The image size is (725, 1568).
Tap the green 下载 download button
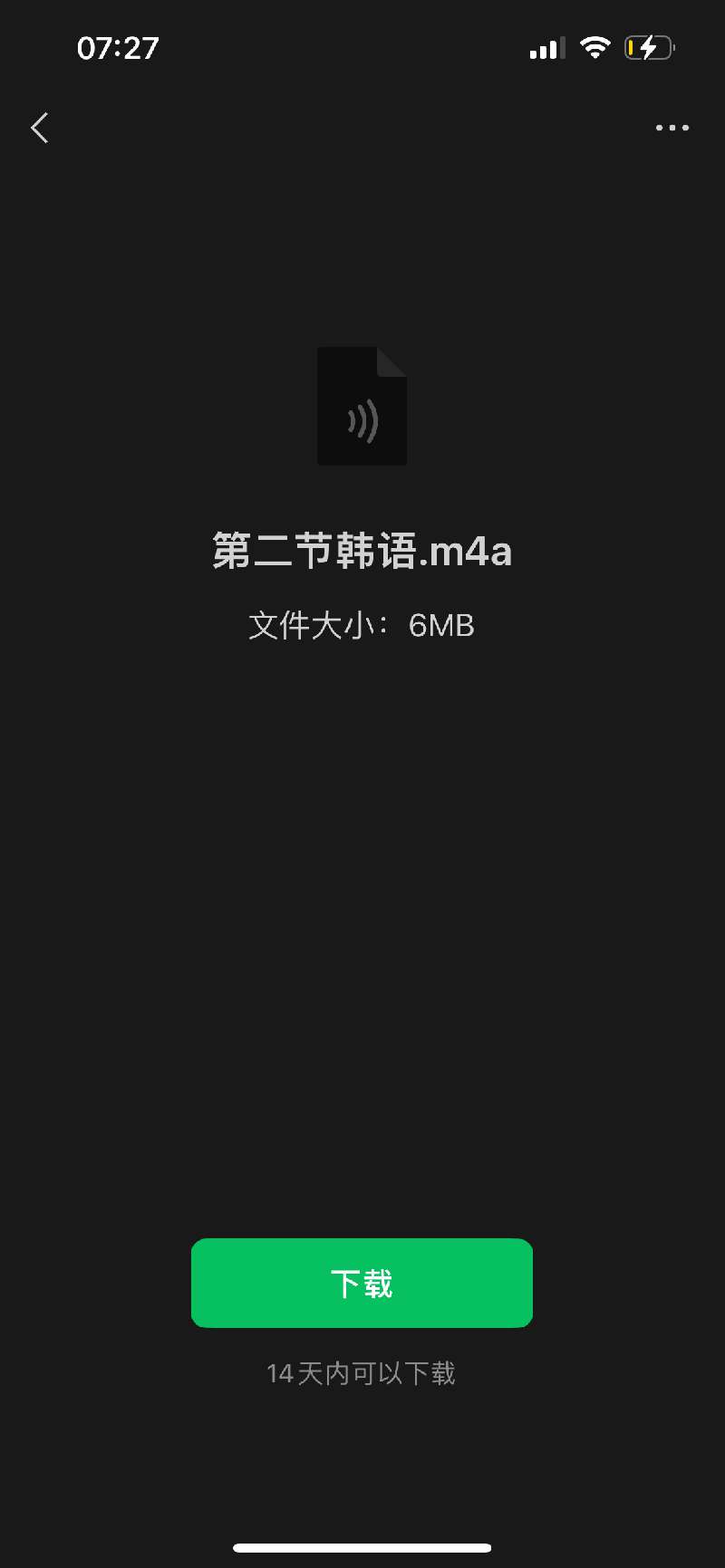pyautogui.click(x=362, y=1283)
